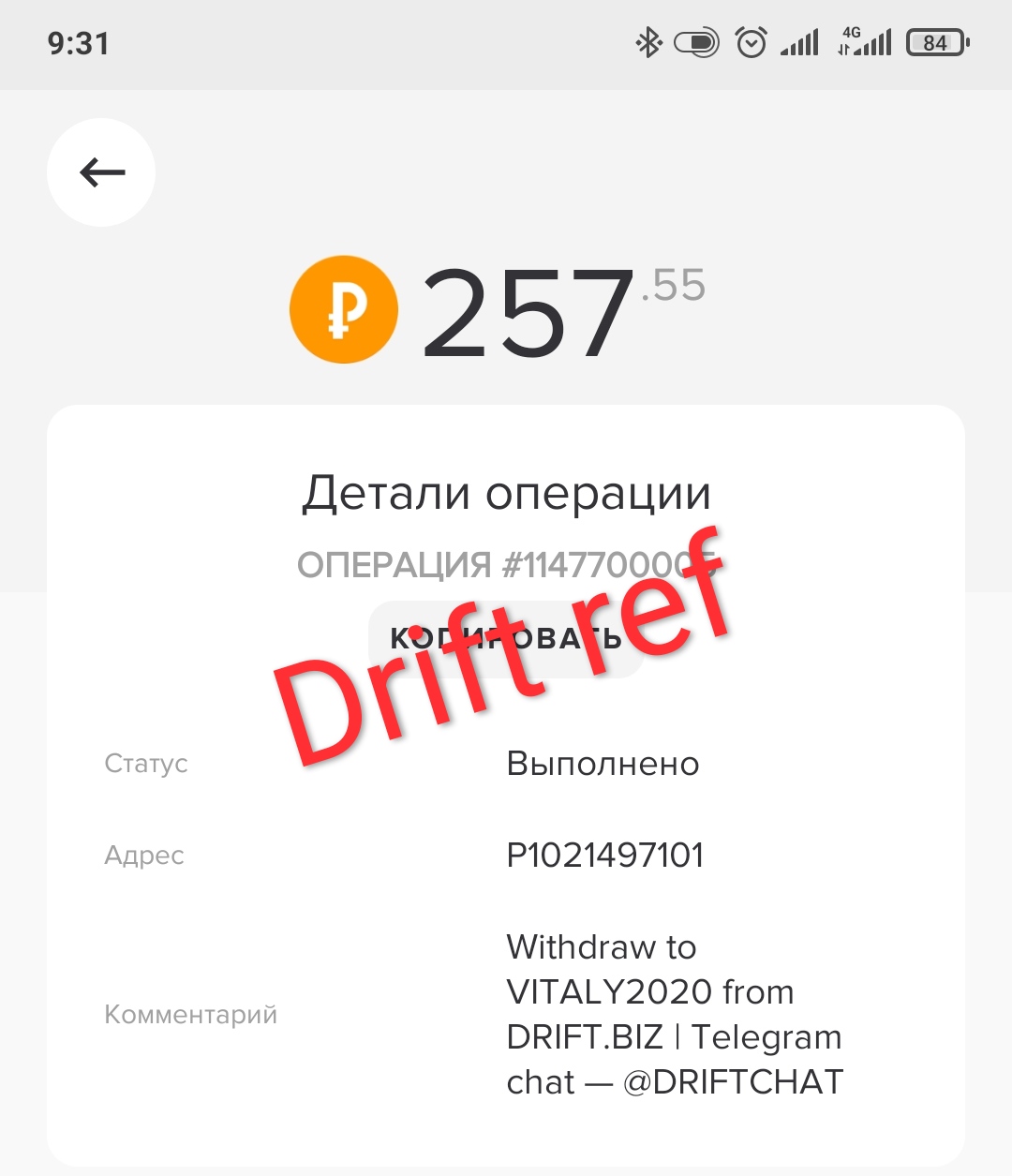1012x1176 pixels.
Task: Go back using the arrow button
Action: [x=101, y=172]
